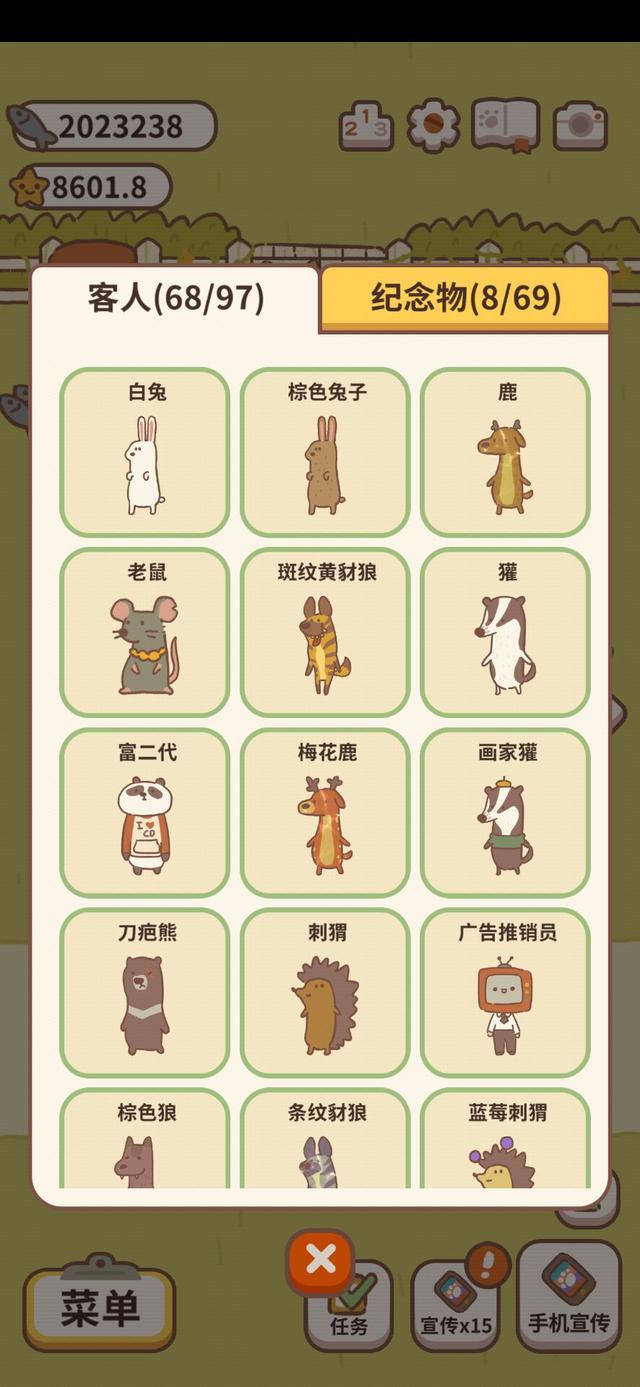Close the guest collection panel
Screen dimensions: 640x1387
321,1261
